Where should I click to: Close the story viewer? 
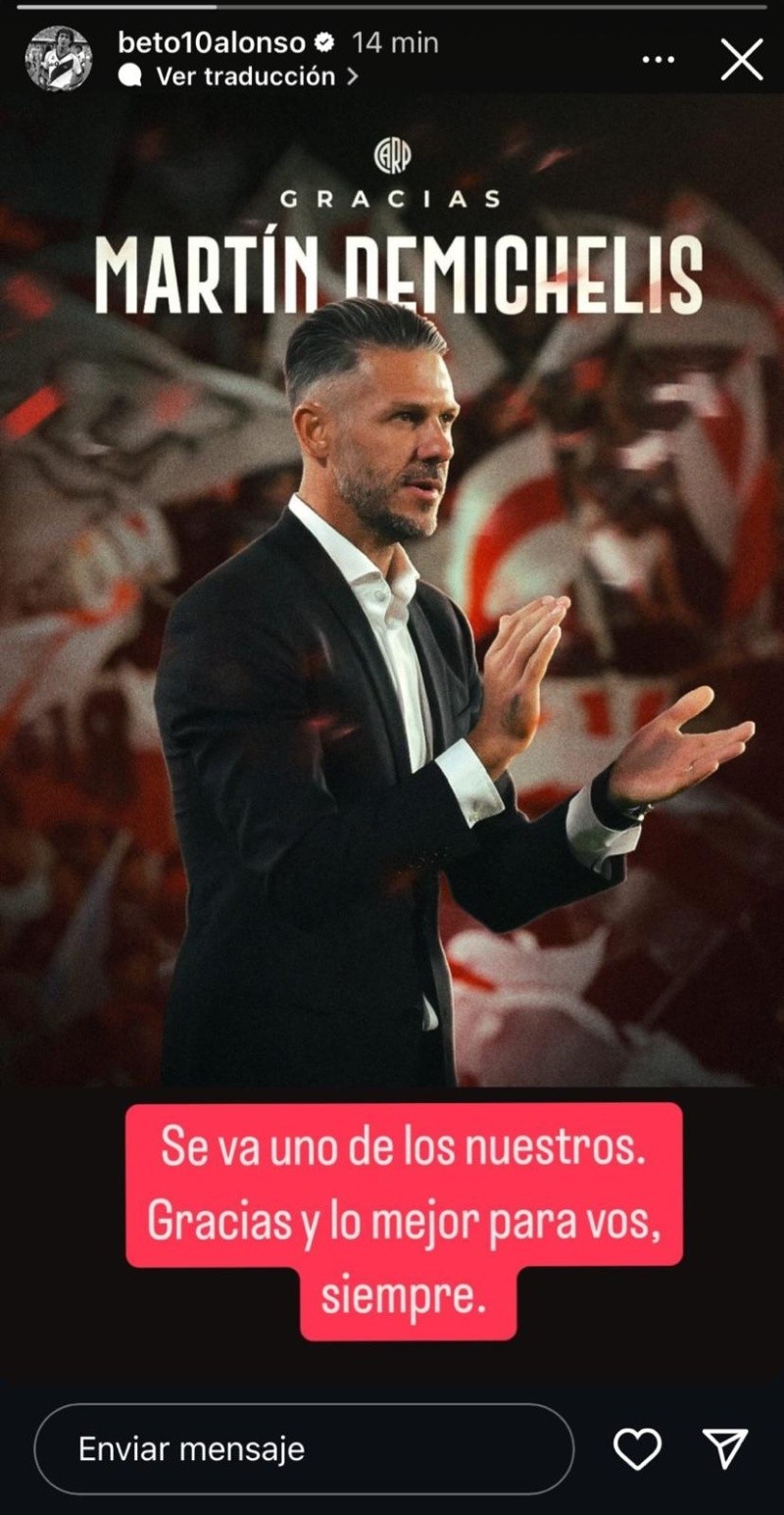coord(742,60)
